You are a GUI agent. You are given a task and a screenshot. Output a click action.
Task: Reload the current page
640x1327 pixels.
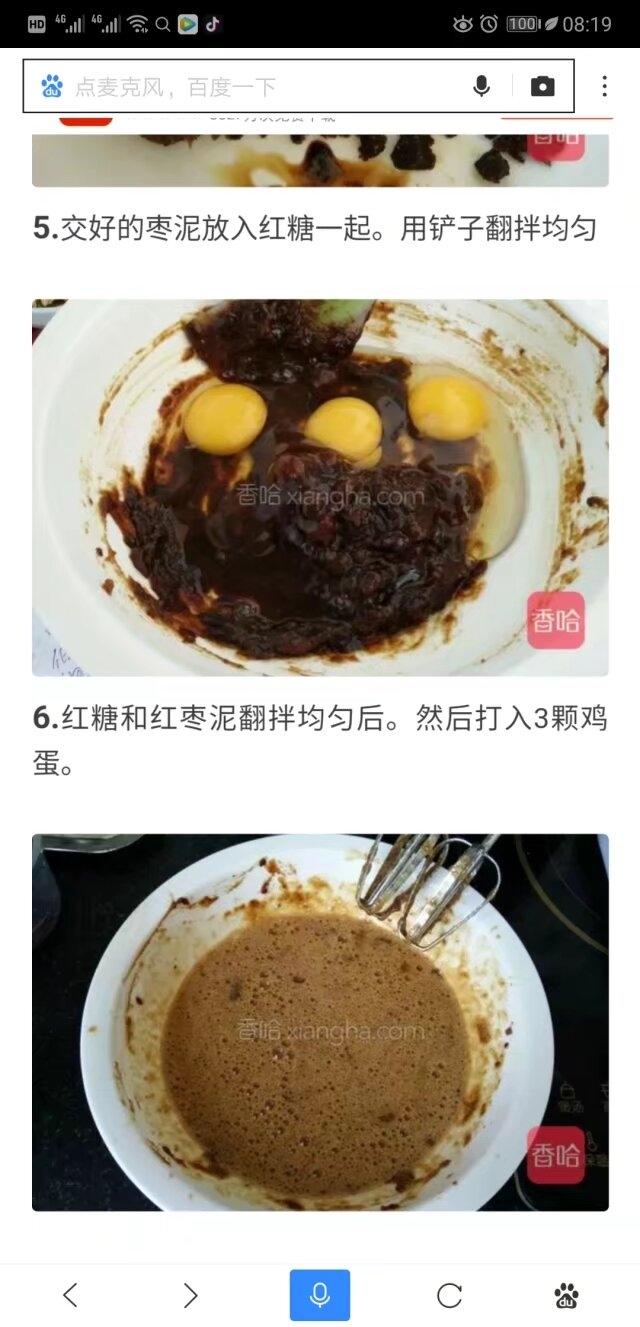coord(450,1296)
